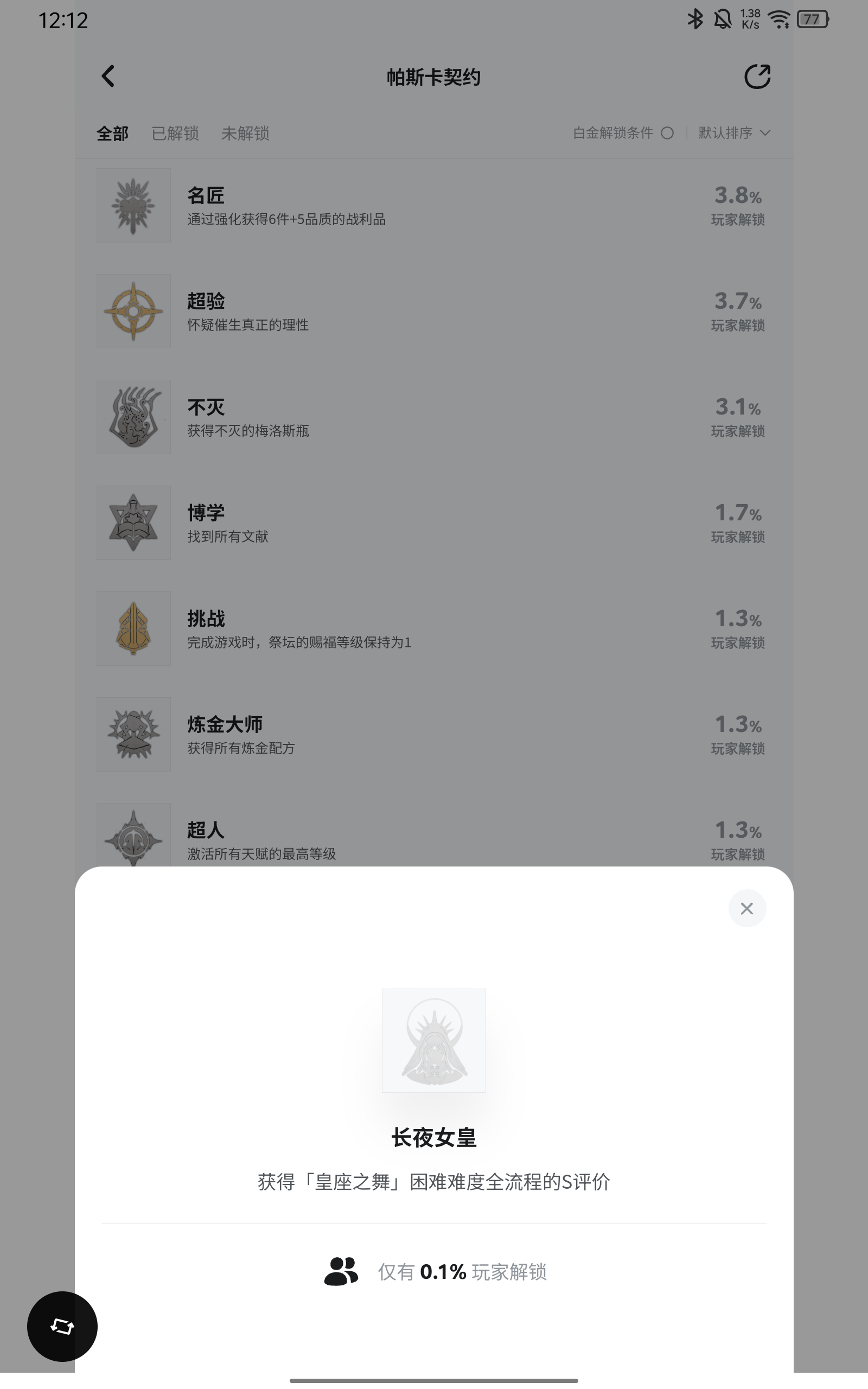868x1389 pixels.
Task: Click the 长夜女皇 queen emblem in the popup
Action: (x=434, y=1040)
